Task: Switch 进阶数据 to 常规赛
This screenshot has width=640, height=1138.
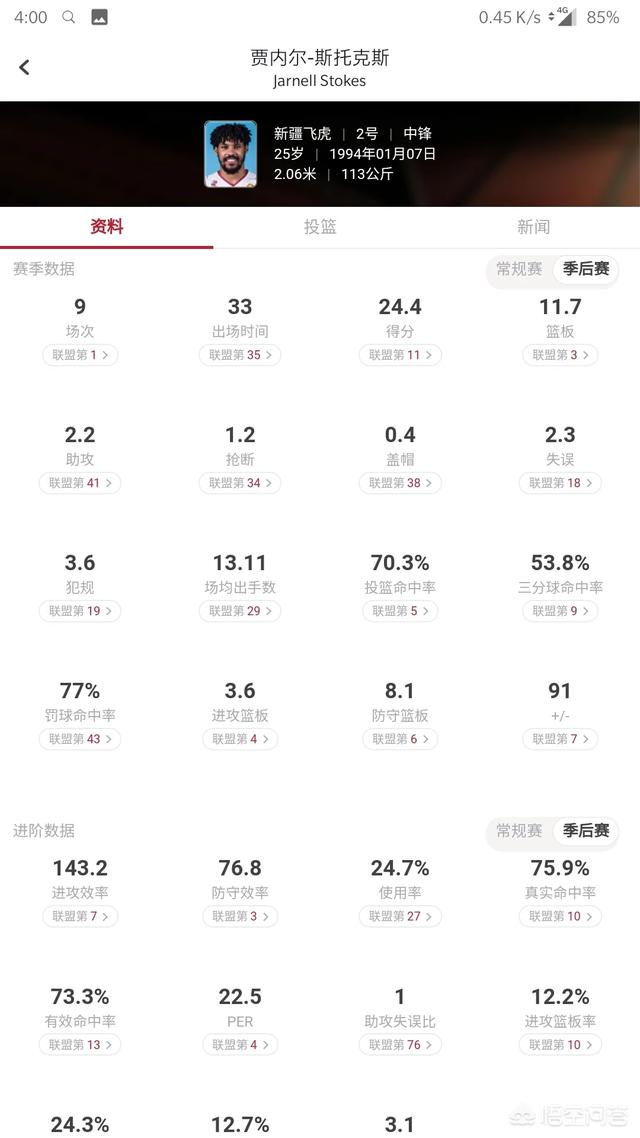Action: (520, 831)
